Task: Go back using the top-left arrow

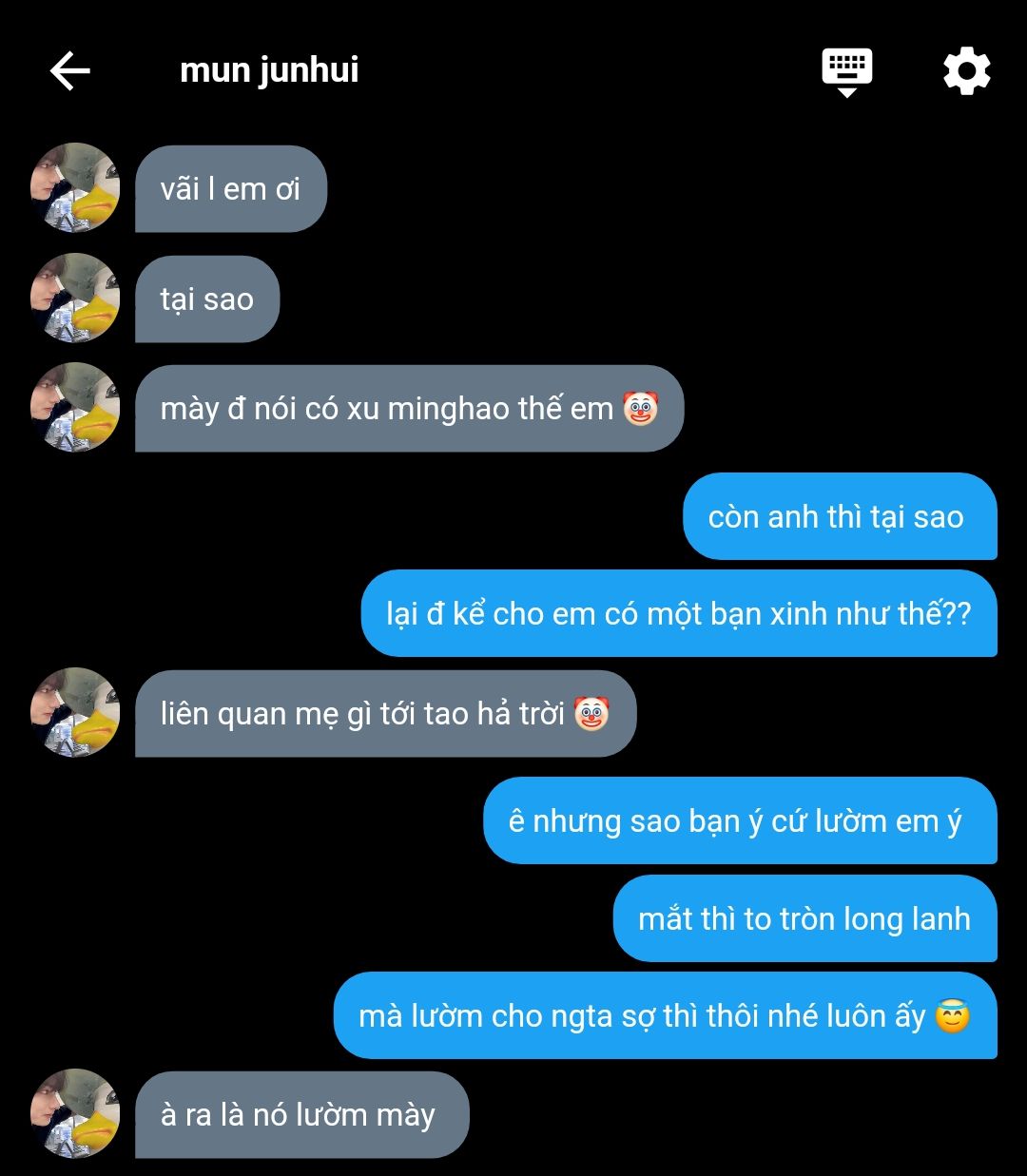Action: click(69, 70)
